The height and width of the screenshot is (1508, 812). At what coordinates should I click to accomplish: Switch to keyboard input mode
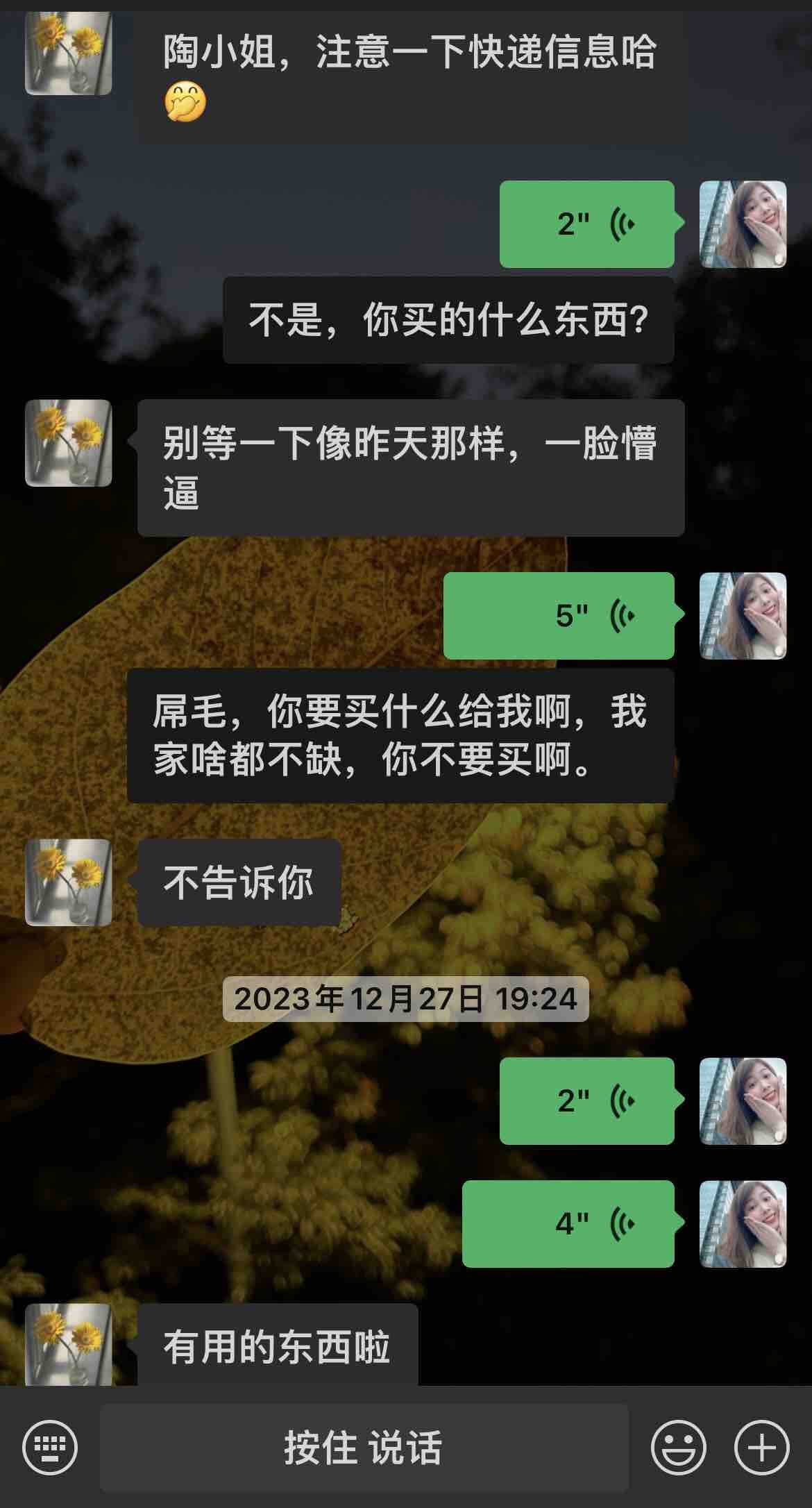coord(50,1448)
